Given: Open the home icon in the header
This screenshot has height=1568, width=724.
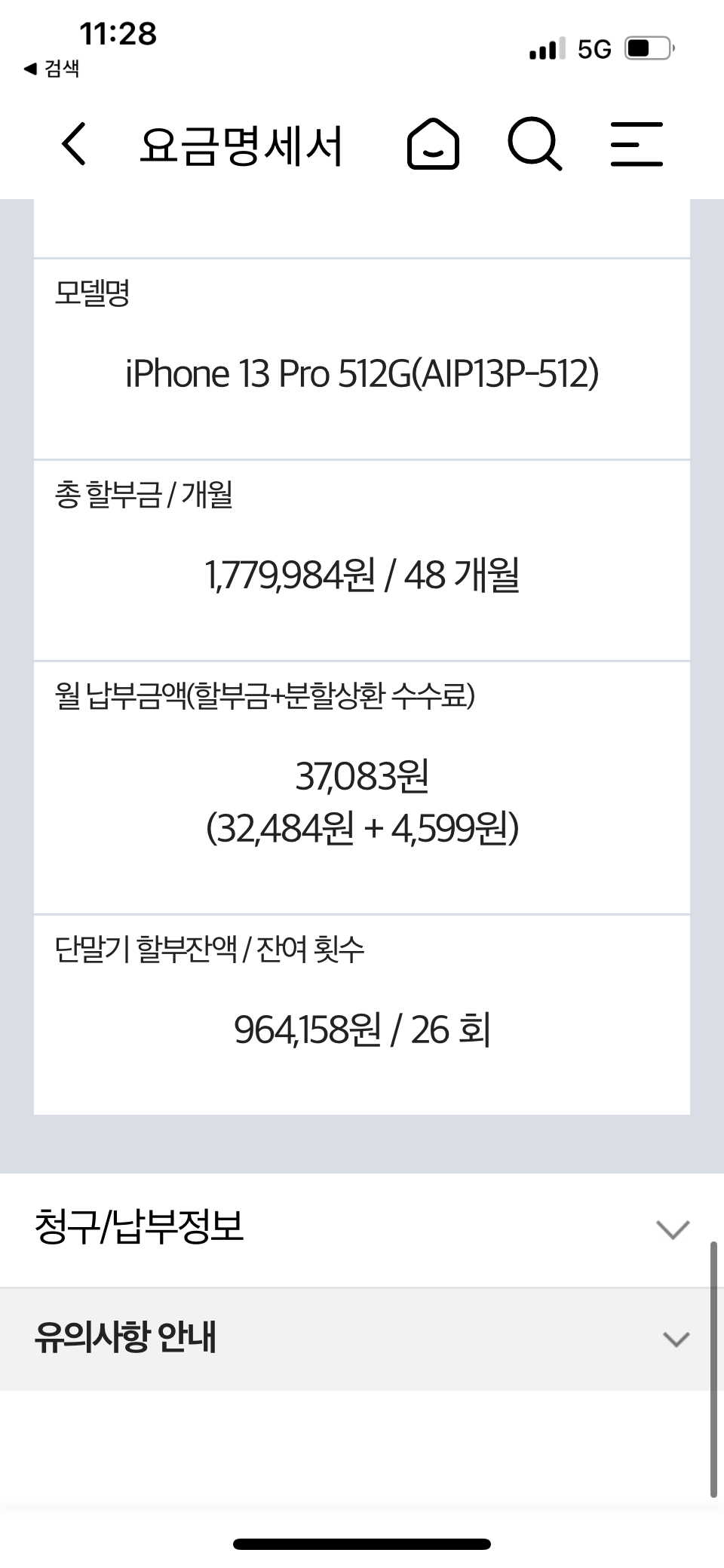Looking at the screenshot, I should click(433, 143).
